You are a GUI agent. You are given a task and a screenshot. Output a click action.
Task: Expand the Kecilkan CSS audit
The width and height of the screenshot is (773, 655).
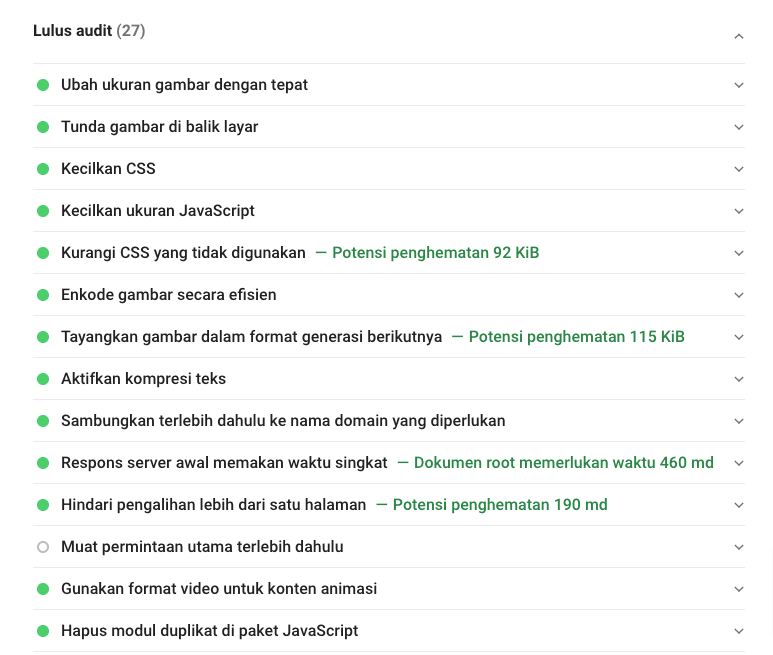(738, 169)
